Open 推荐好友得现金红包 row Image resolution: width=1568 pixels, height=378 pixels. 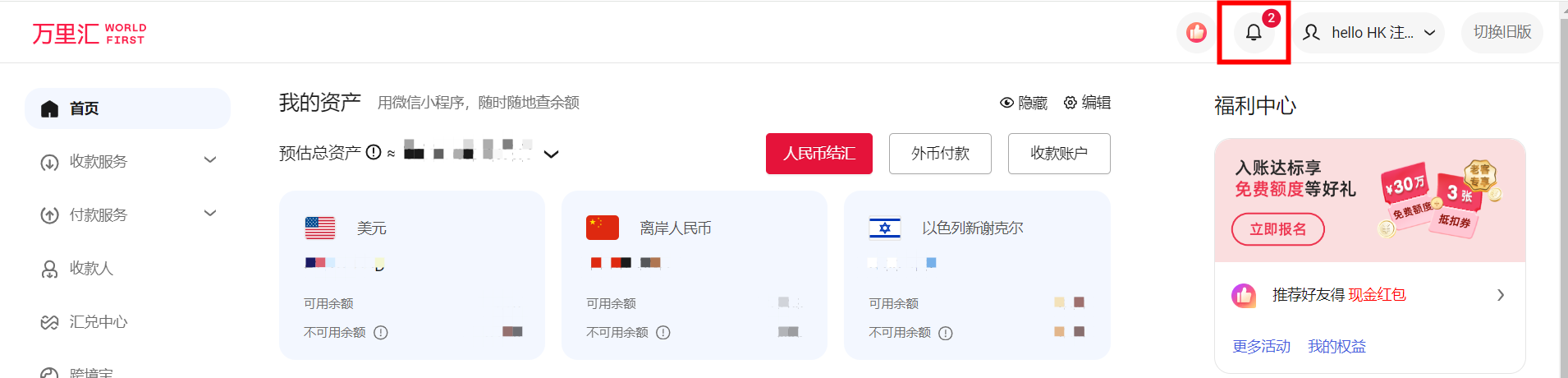click(1369, 295)
